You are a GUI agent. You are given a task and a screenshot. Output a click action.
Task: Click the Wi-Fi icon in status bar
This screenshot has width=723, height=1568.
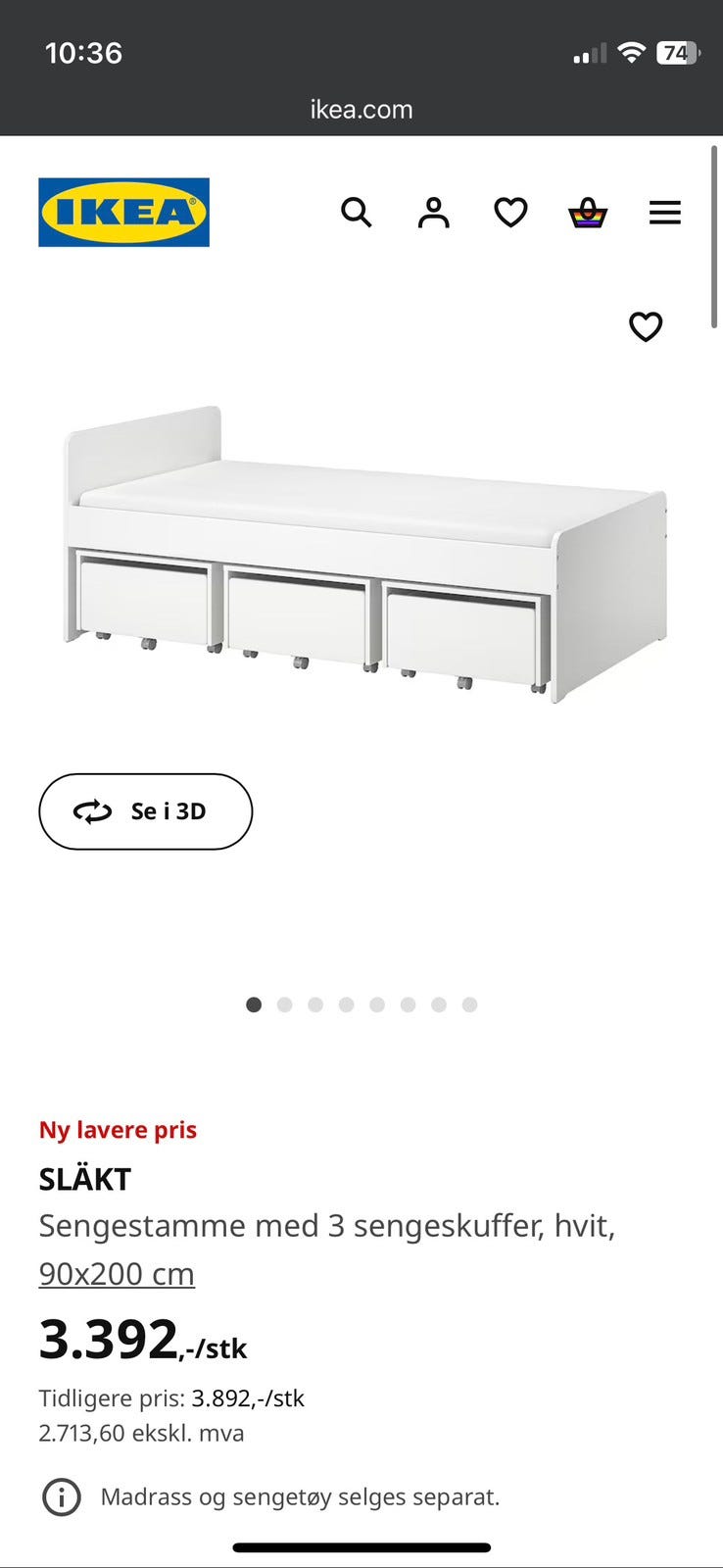pyautogui.click(x=632, y=54)
